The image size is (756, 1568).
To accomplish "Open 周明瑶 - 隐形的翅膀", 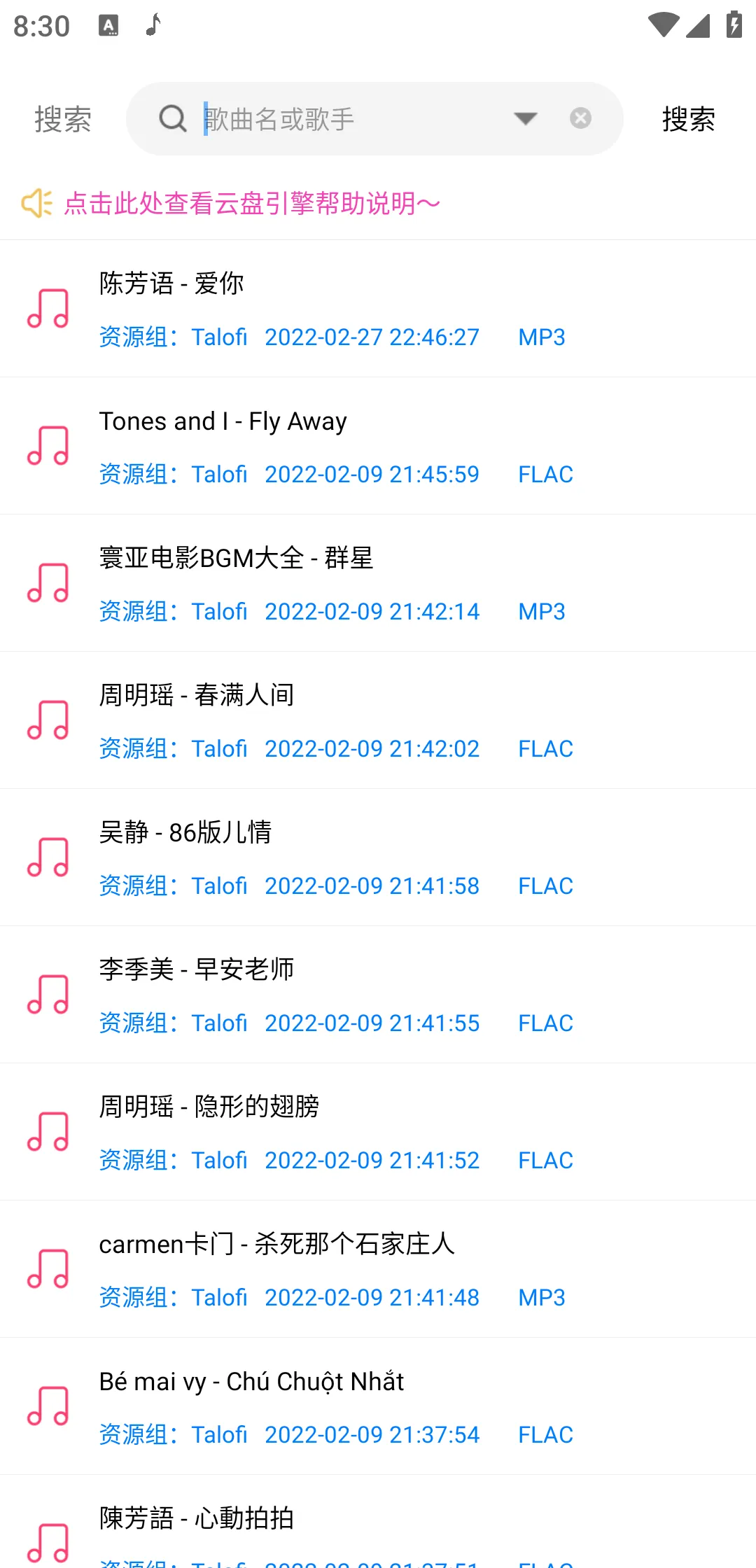I will (378, 1132).
